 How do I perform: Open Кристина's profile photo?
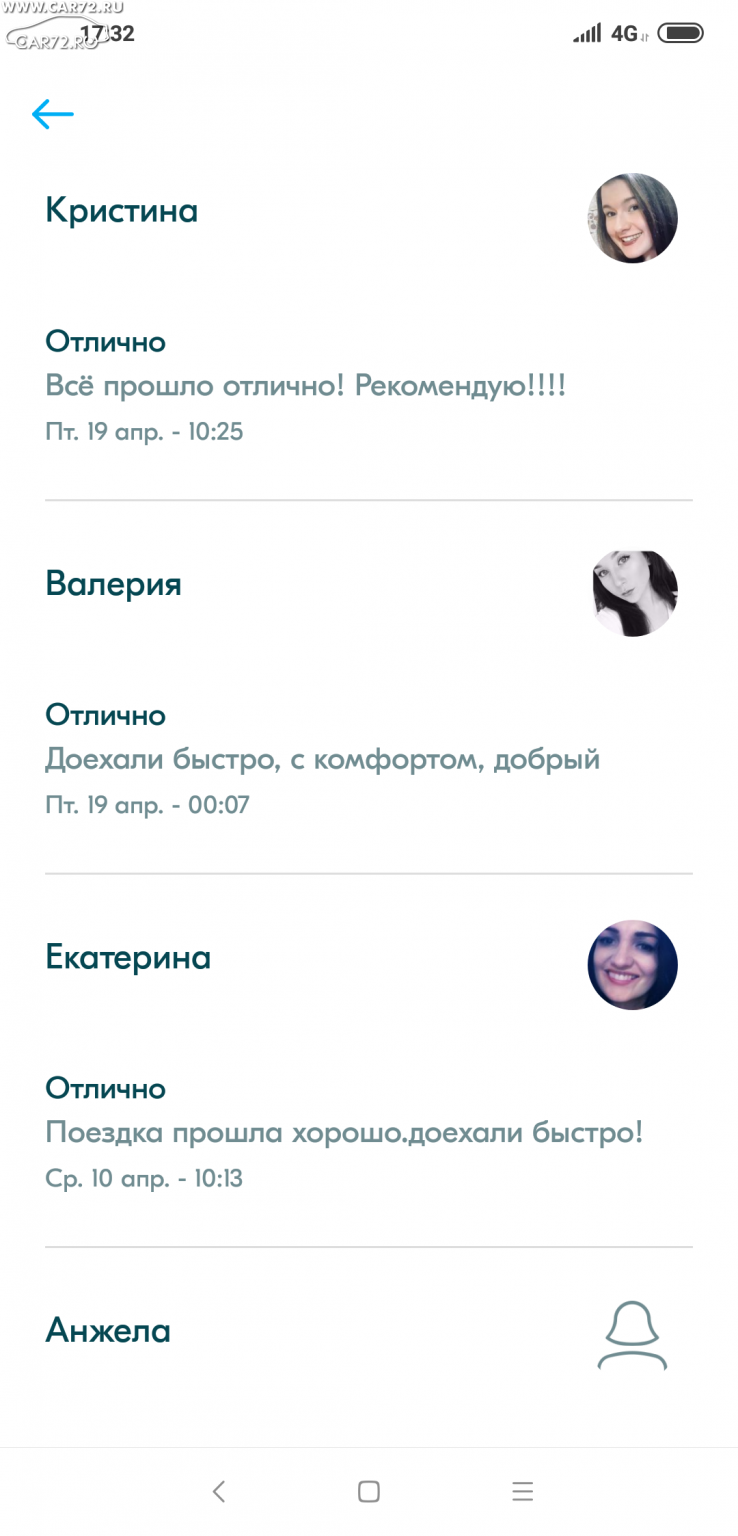tap(632, 218)
